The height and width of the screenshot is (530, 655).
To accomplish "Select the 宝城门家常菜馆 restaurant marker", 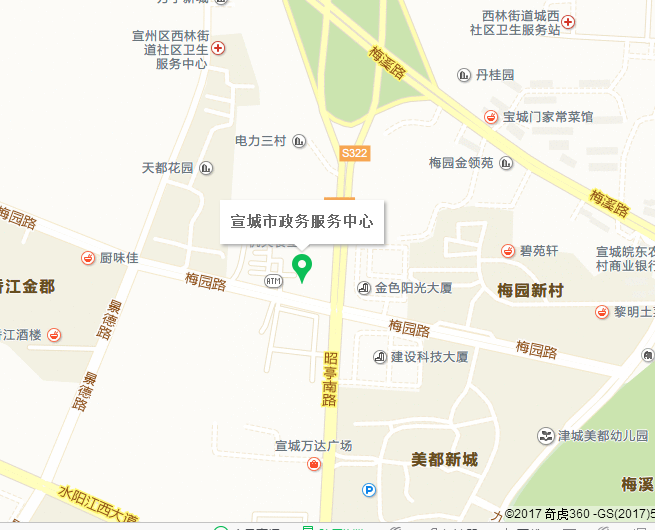I will 491,117.
